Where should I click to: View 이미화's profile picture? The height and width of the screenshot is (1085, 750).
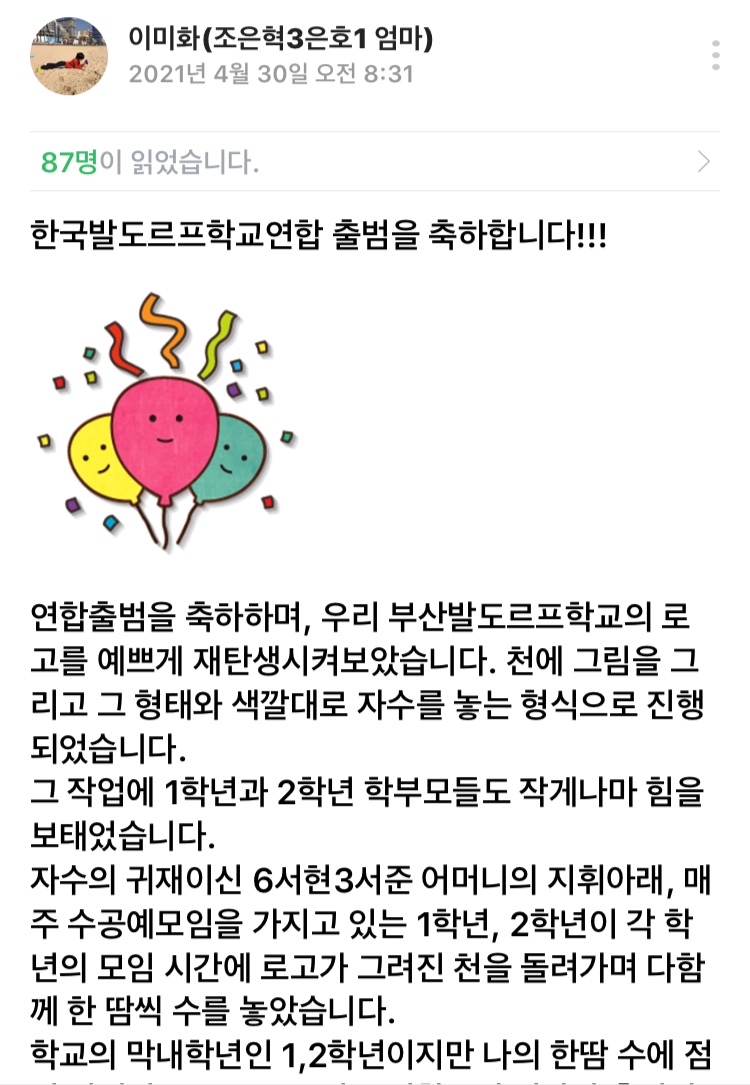pyautogui.click(x=69, y=56)
